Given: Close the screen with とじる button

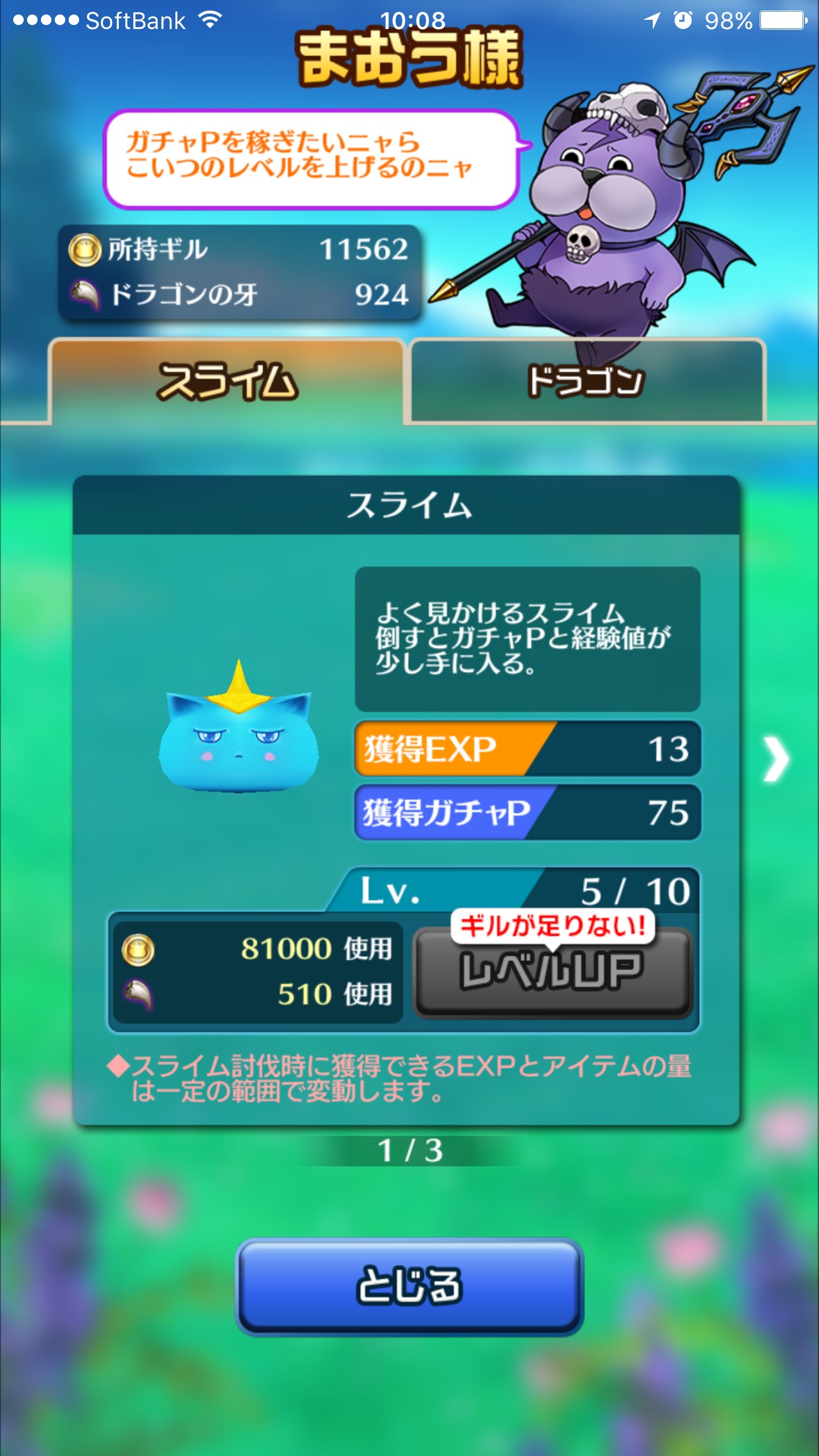Looking at the screenshot, I should 409,1287.
